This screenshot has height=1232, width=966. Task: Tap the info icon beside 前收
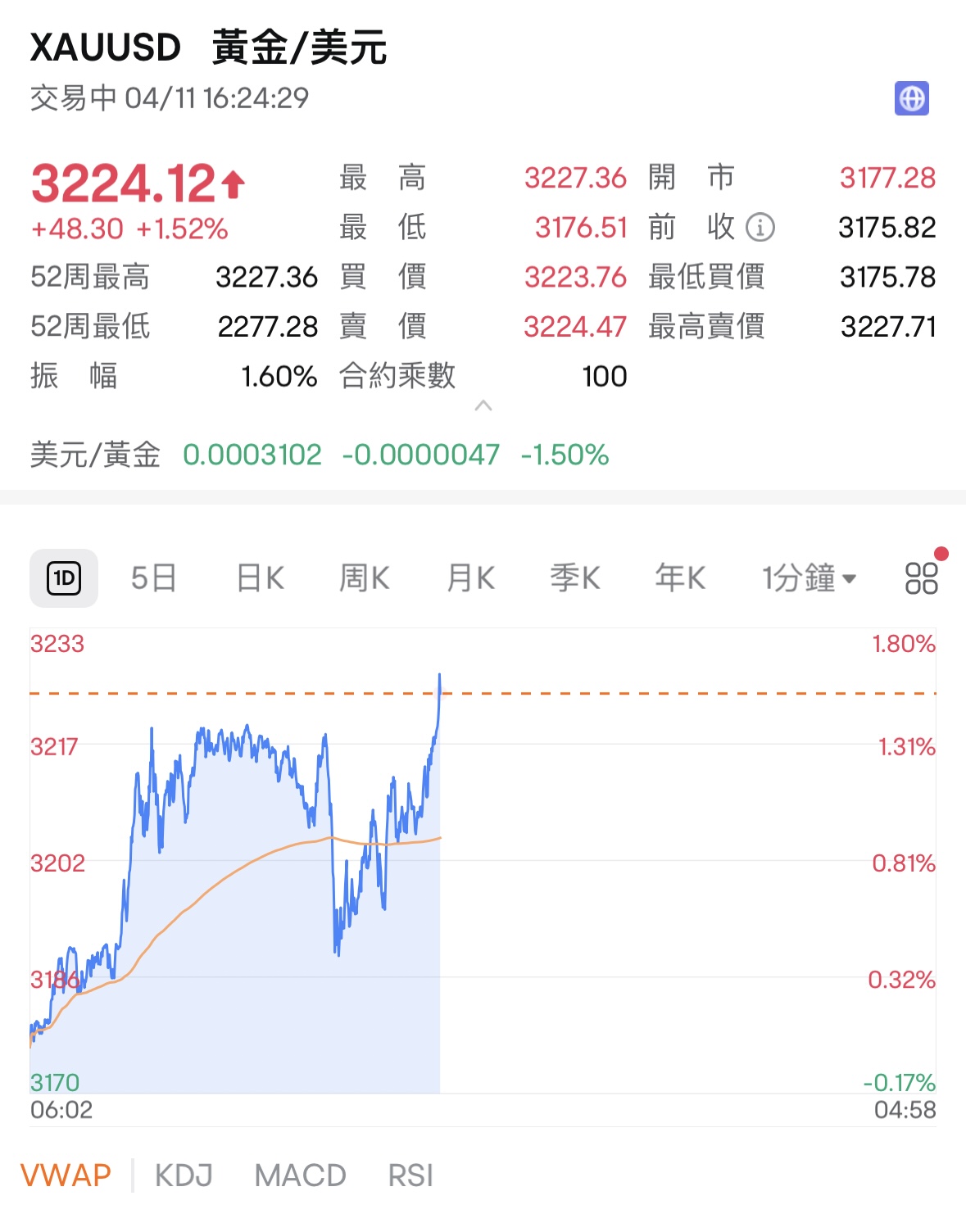tap(760, 228)
